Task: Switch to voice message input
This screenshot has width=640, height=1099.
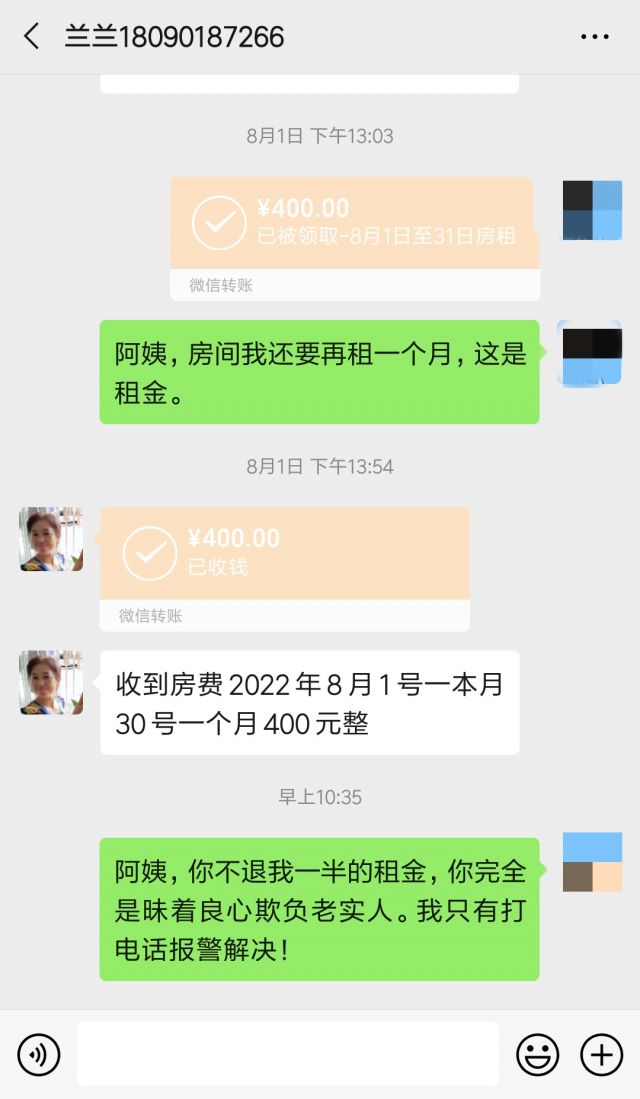Action: click(x=39, y=1054)
